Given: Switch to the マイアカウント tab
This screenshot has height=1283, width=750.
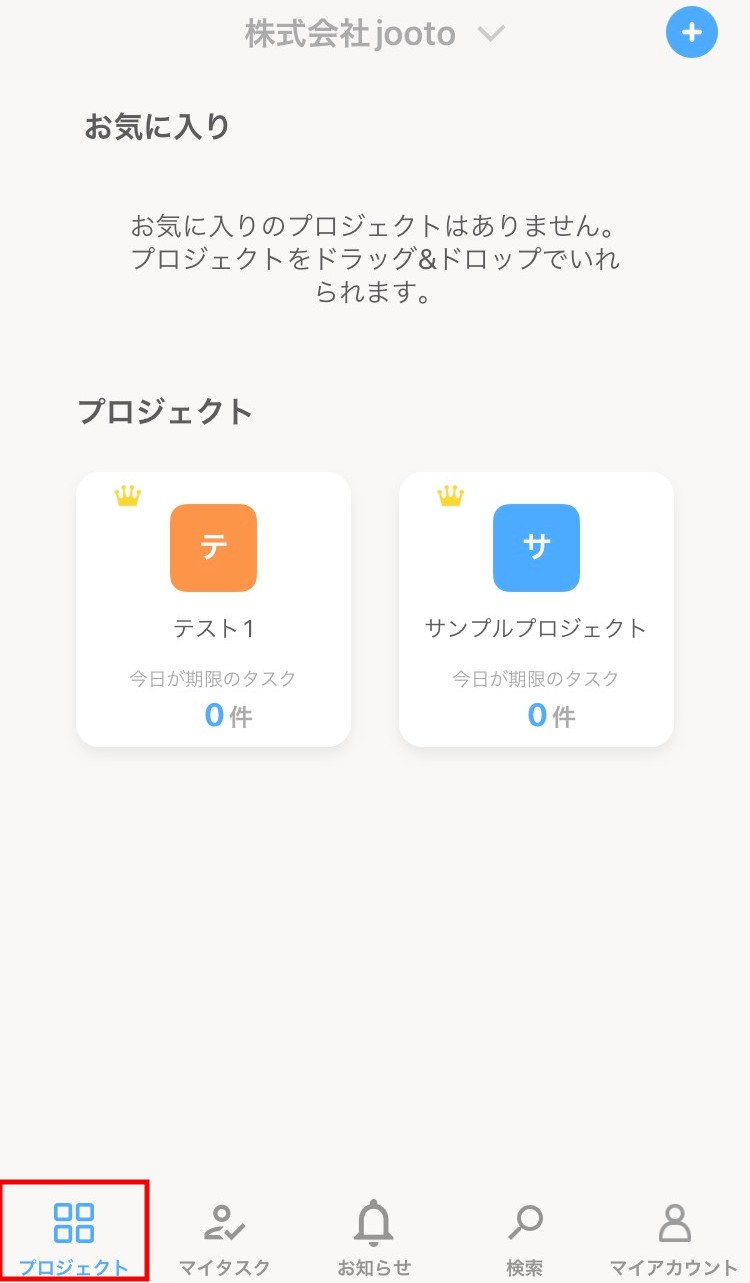Looking at the screenshot, I should 674,1238.
